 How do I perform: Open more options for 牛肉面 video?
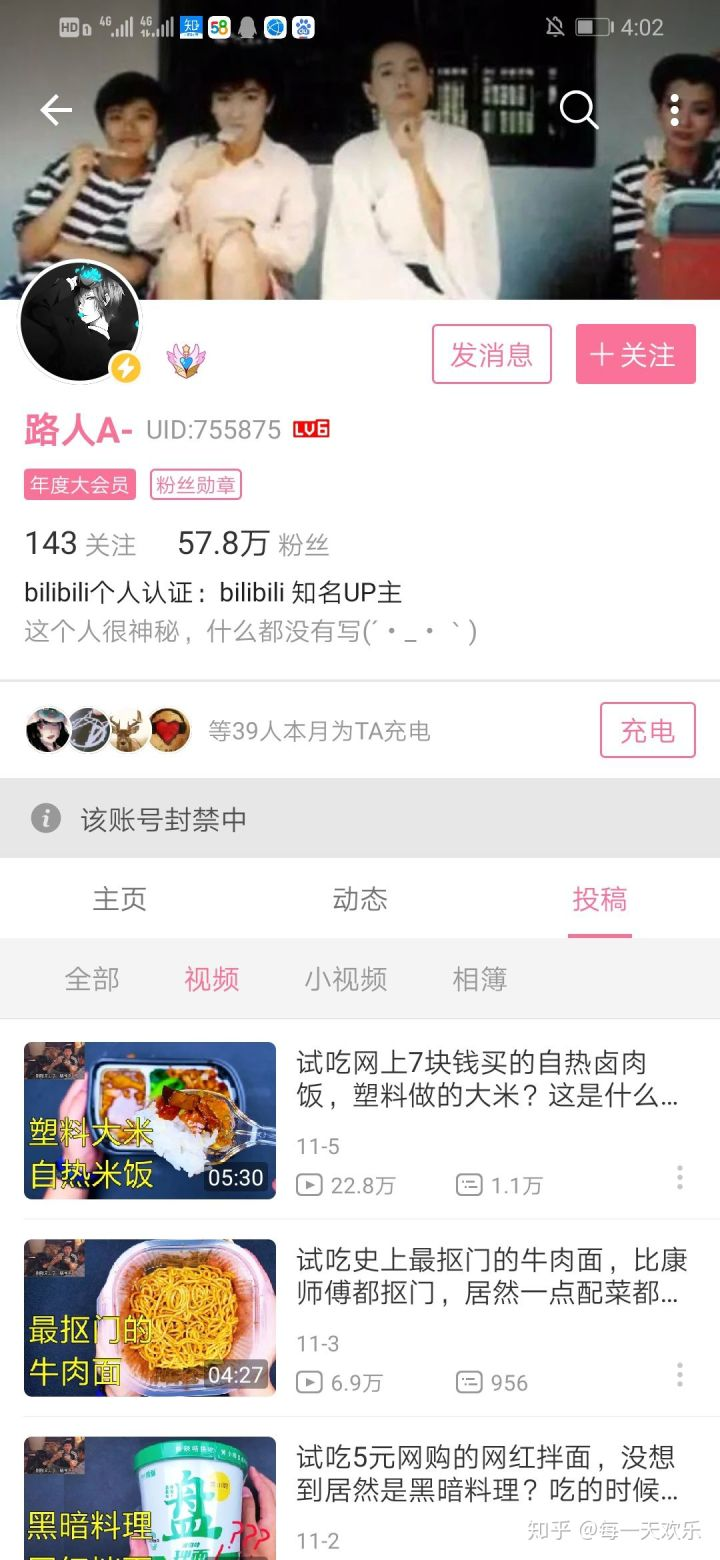click(679, 1374)
